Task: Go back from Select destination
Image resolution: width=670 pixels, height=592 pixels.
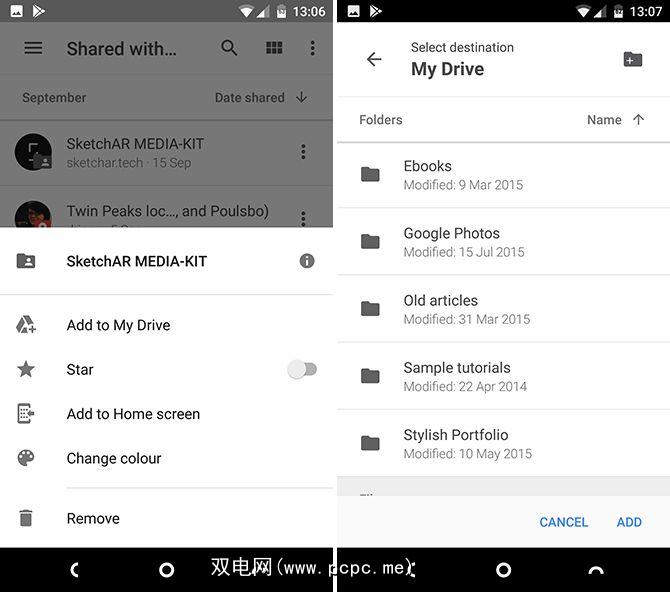Action: pyautogui.click(x=374, y=60)
